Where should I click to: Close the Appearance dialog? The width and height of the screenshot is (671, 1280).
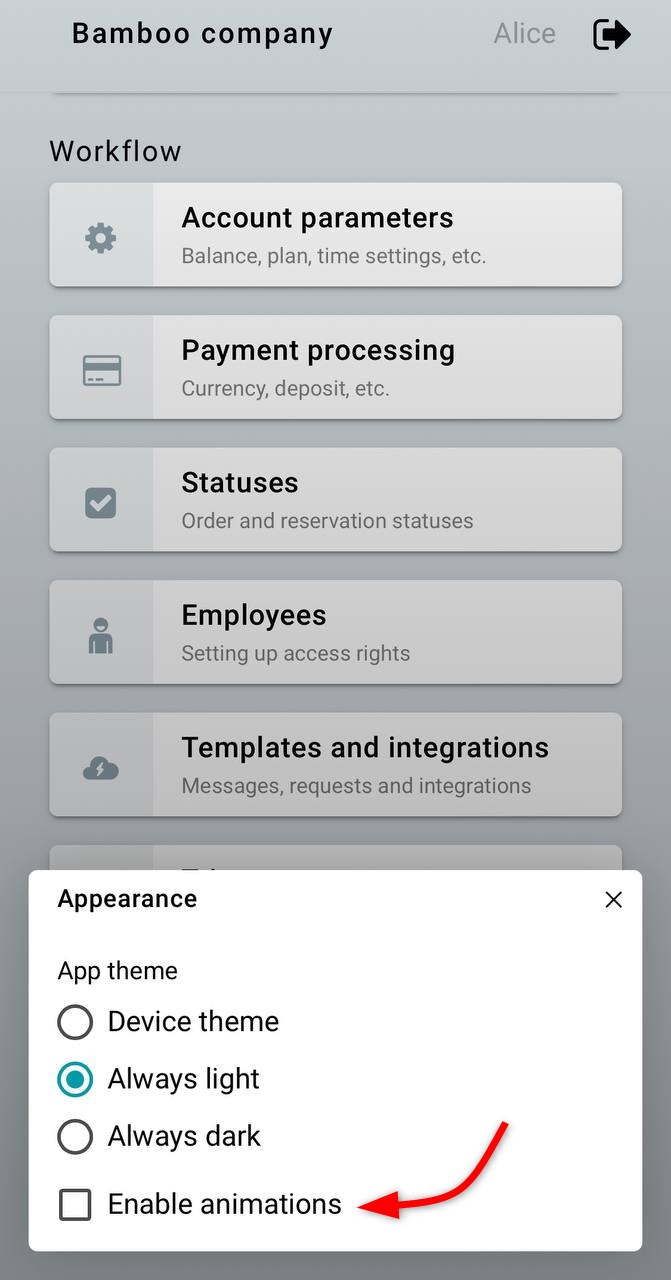click(x=614, y=899)
